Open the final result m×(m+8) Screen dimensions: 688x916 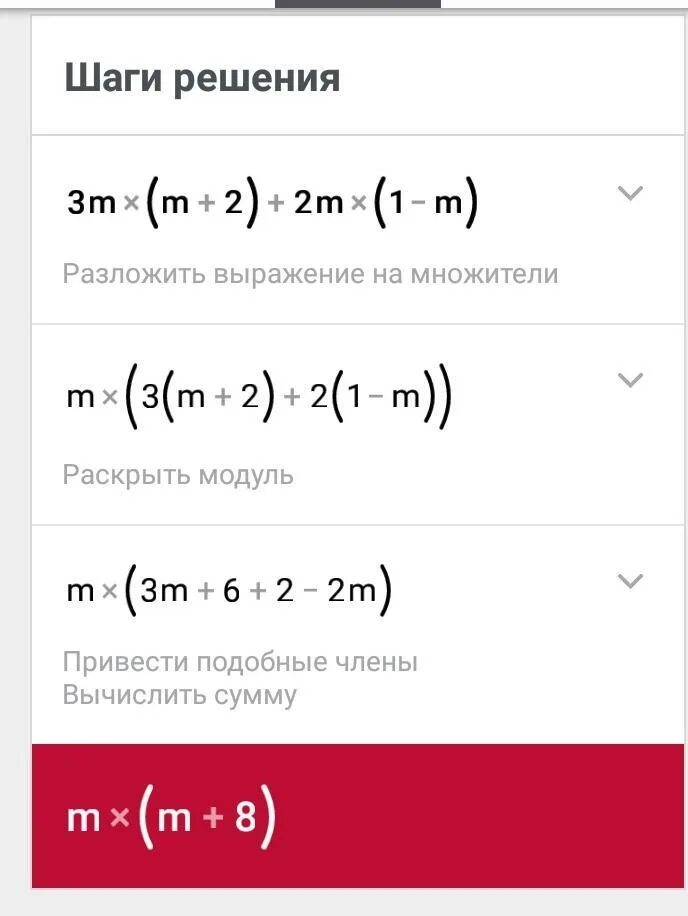coord(357,816)
